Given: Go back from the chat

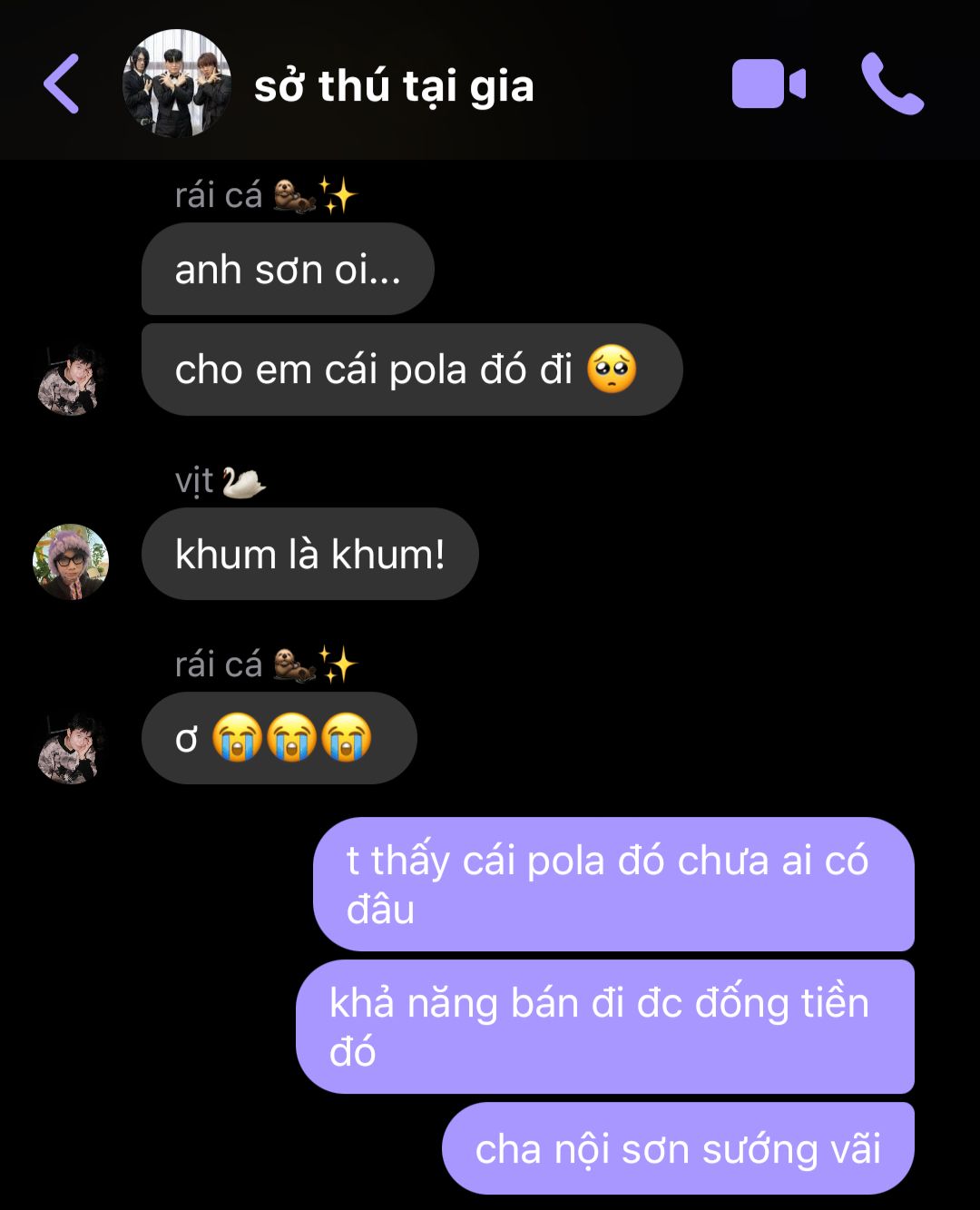Looking at the screenshot, I should point(62,84).
